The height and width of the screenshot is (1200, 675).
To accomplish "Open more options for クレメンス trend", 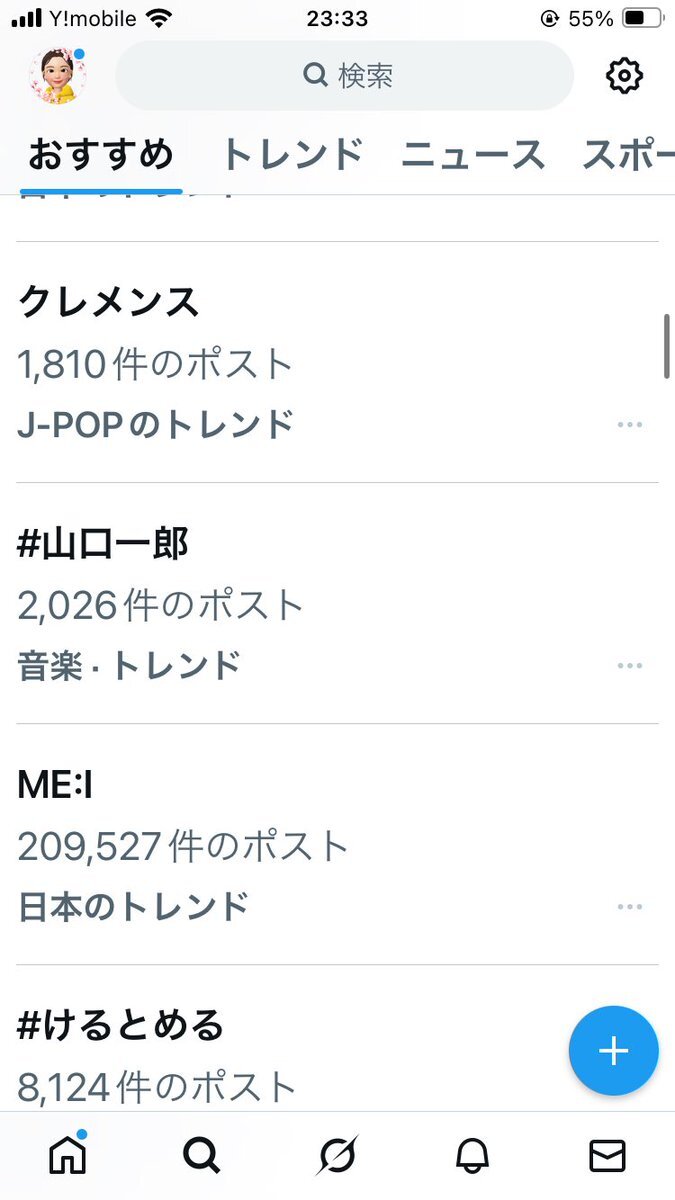I will pos(629,424).
